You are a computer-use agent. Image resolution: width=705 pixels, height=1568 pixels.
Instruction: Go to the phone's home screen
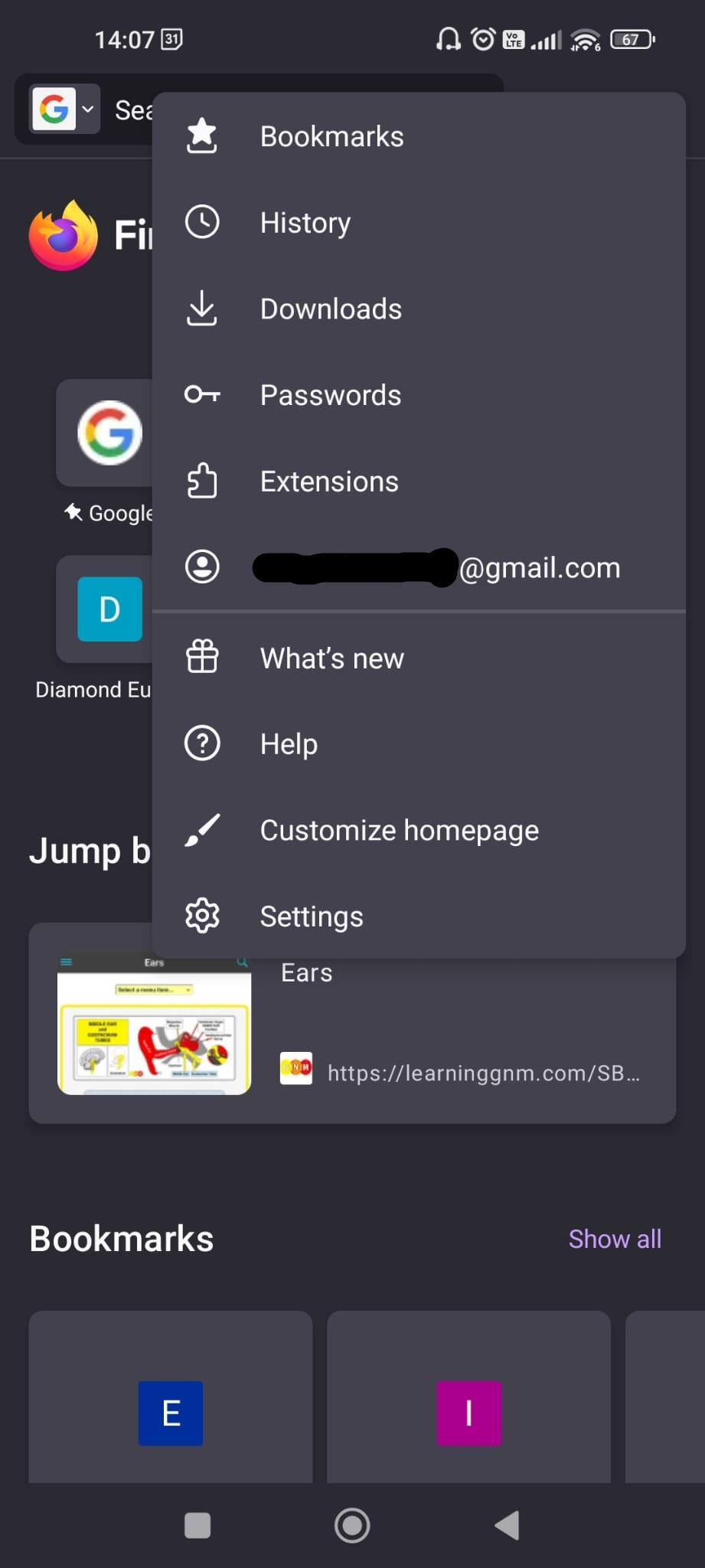click(x=352, y=1525)
